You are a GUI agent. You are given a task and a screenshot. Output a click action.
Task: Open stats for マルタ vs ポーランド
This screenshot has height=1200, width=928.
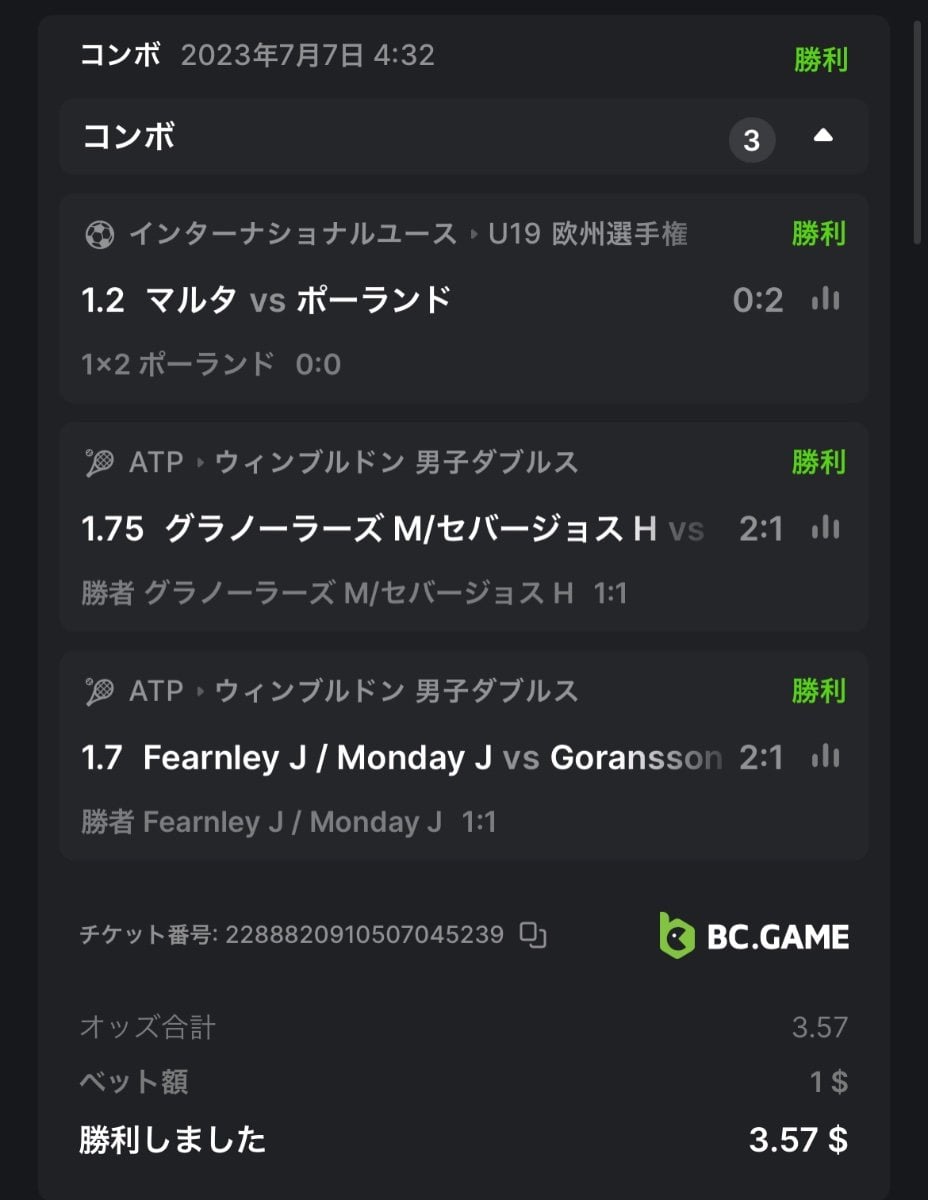[825, 299]
